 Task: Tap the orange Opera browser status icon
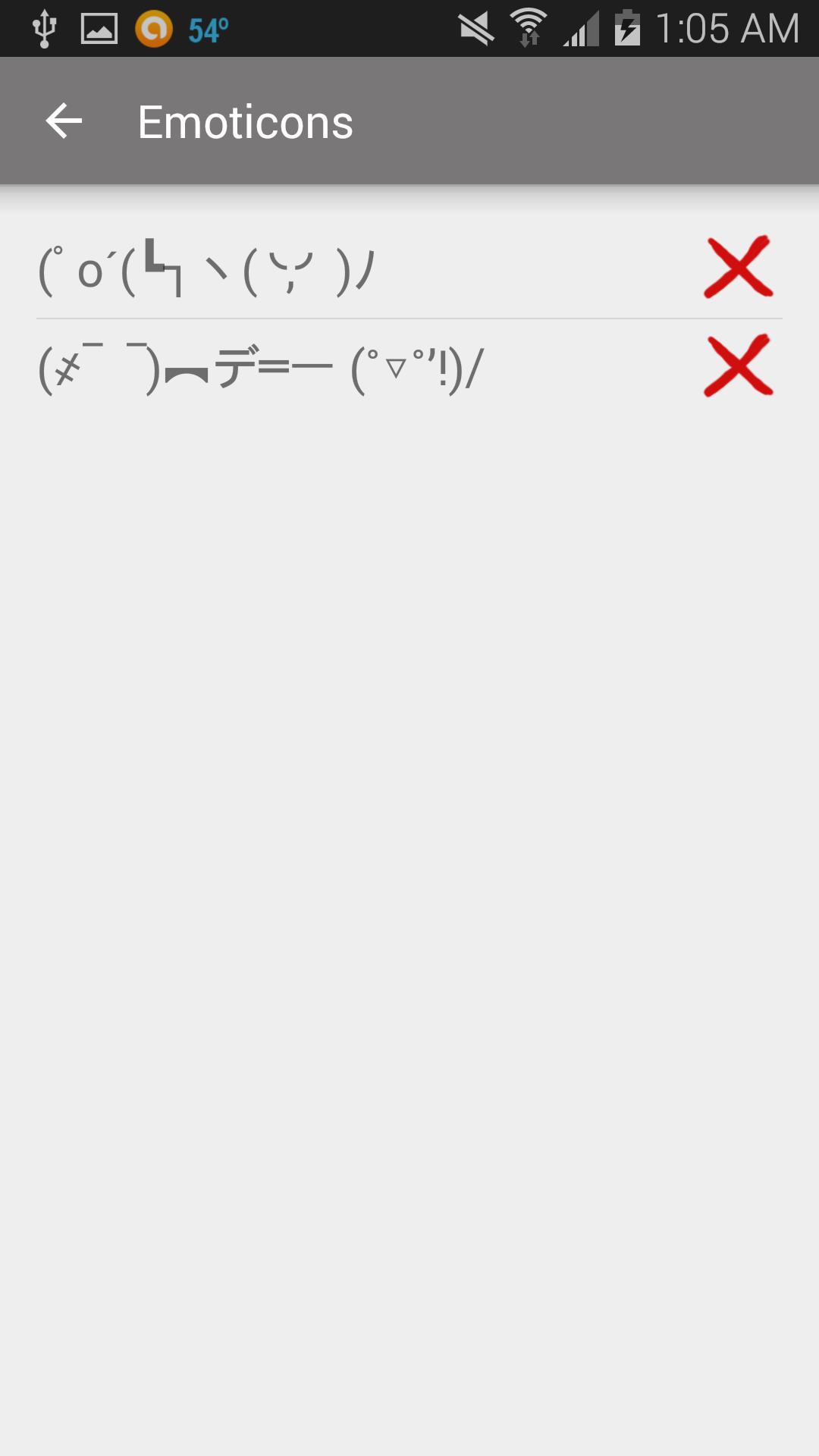point(152,27)
